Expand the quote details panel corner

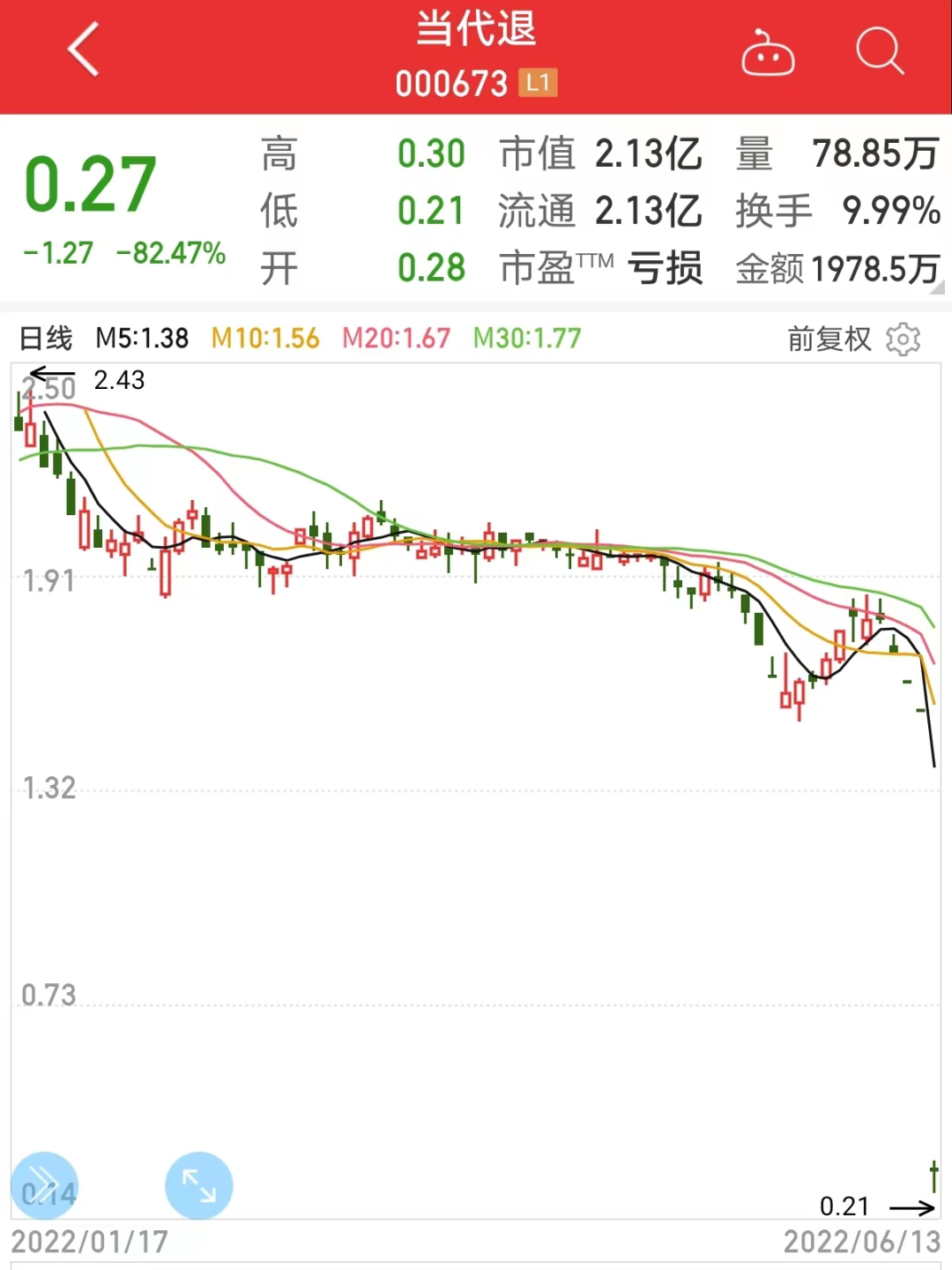click(937, 286)
